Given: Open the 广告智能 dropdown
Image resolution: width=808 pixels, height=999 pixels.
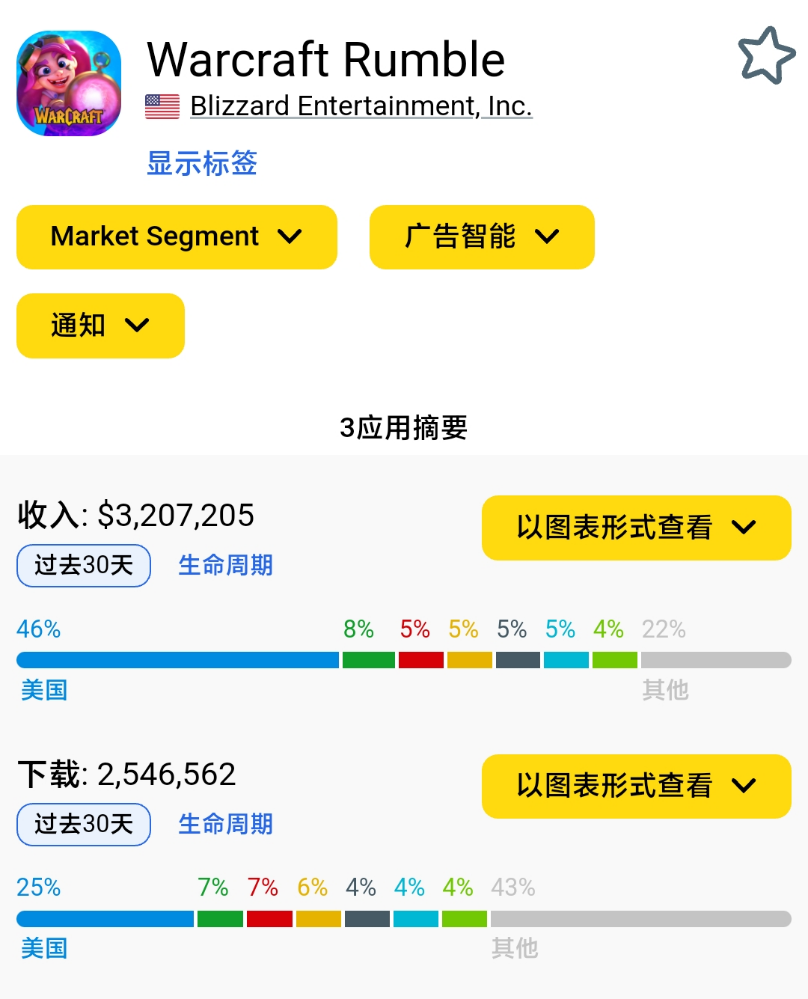Looking at the screenshot, I should [482, 237].
